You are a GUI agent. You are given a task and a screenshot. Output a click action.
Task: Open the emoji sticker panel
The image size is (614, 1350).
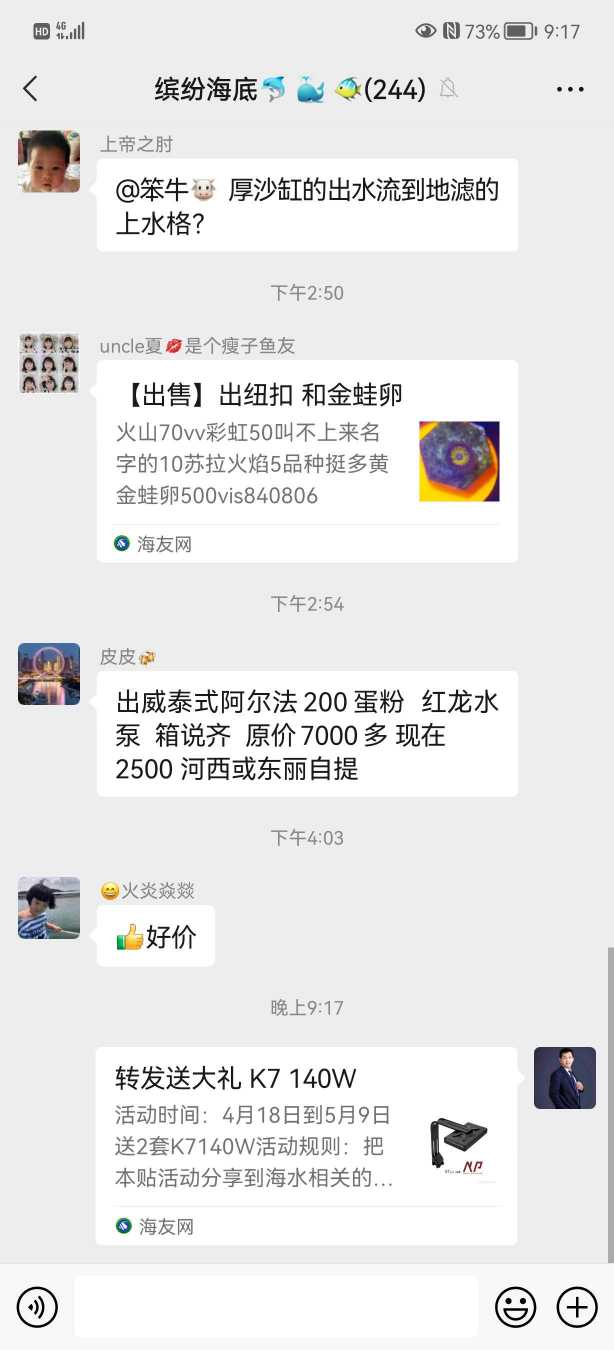click(516, 1307)
